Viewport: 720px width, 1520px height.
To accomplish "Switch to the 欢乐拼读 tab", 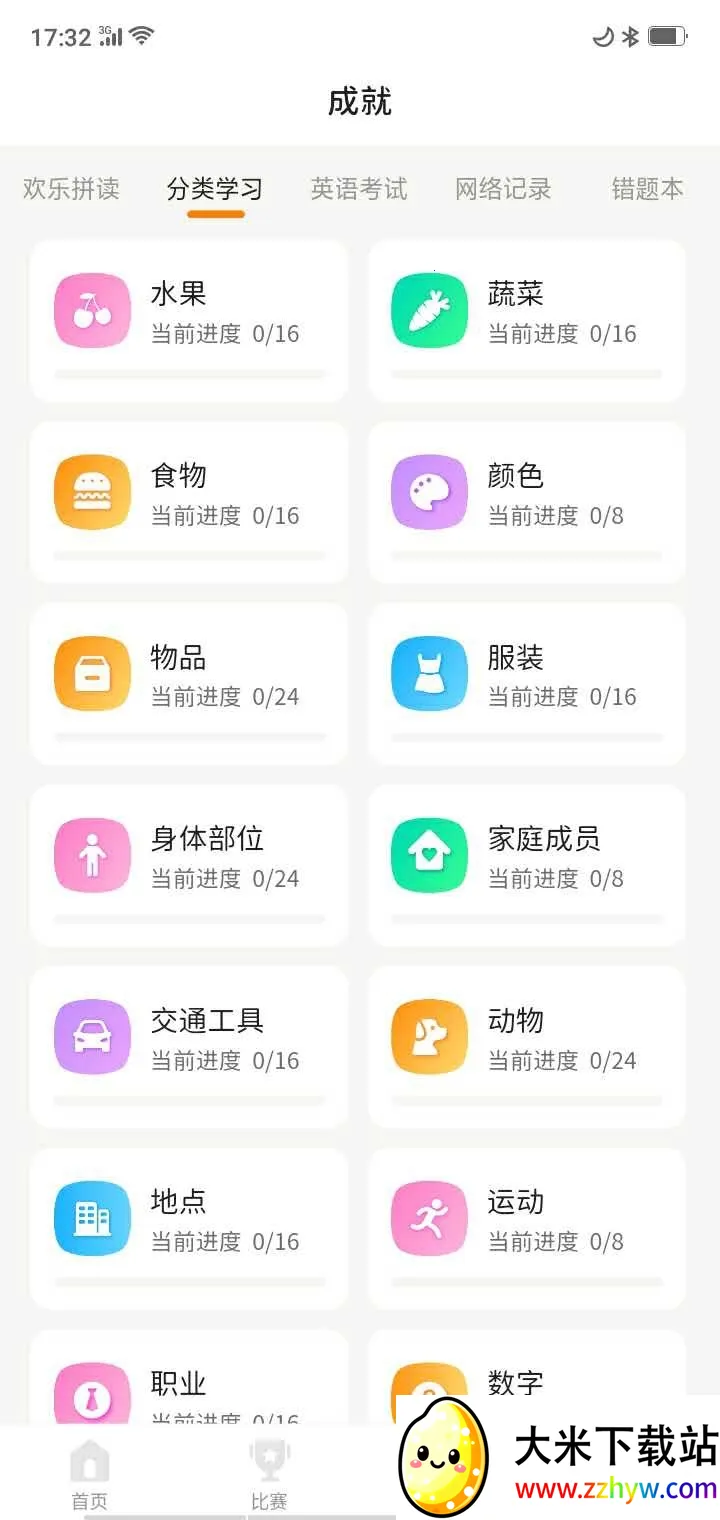I will click(x=71, y=190).
